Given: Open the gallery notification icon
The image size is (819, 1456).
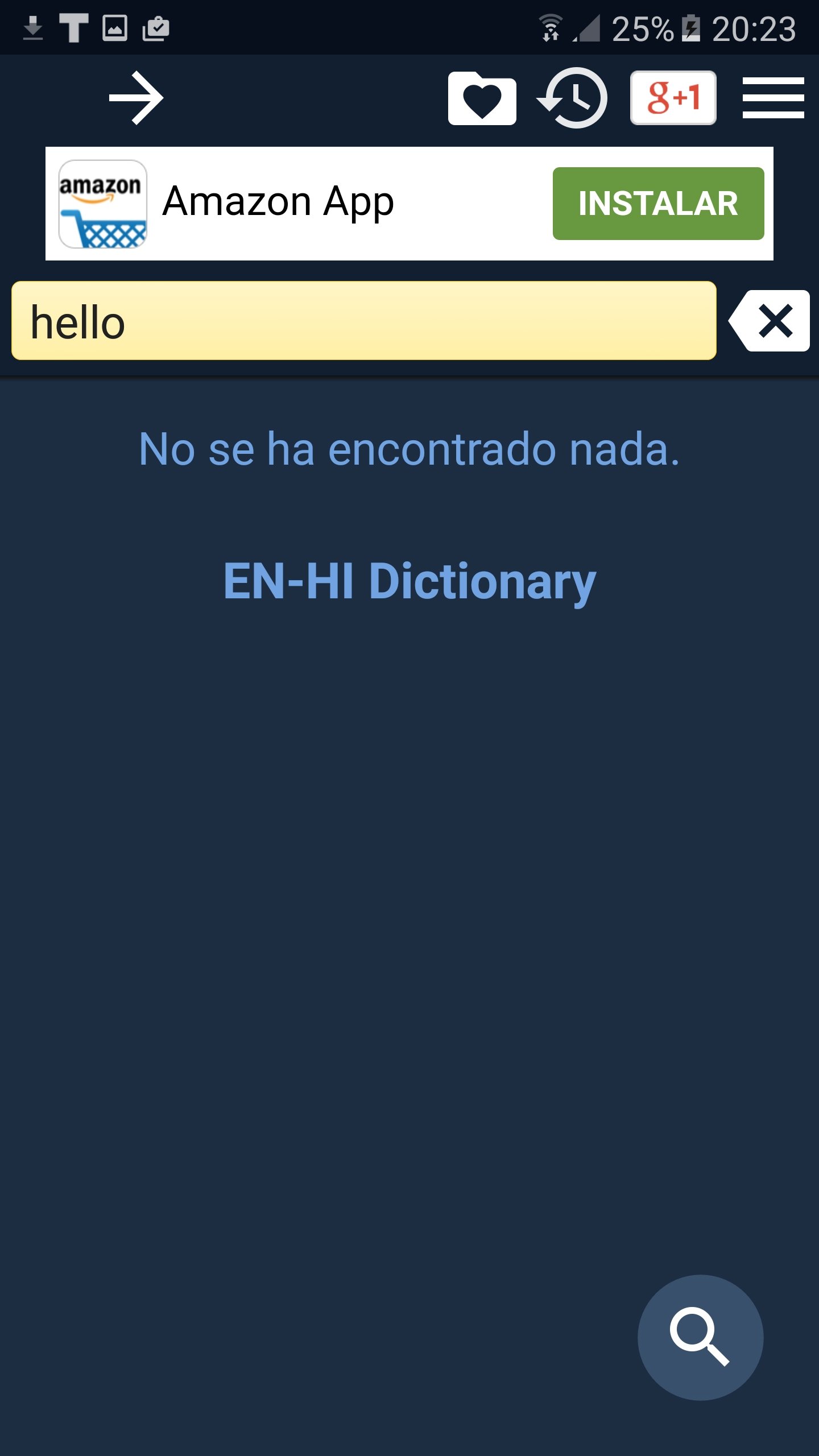Looking at the screenshot, I should pyautogui.click(x=115, y=27).
